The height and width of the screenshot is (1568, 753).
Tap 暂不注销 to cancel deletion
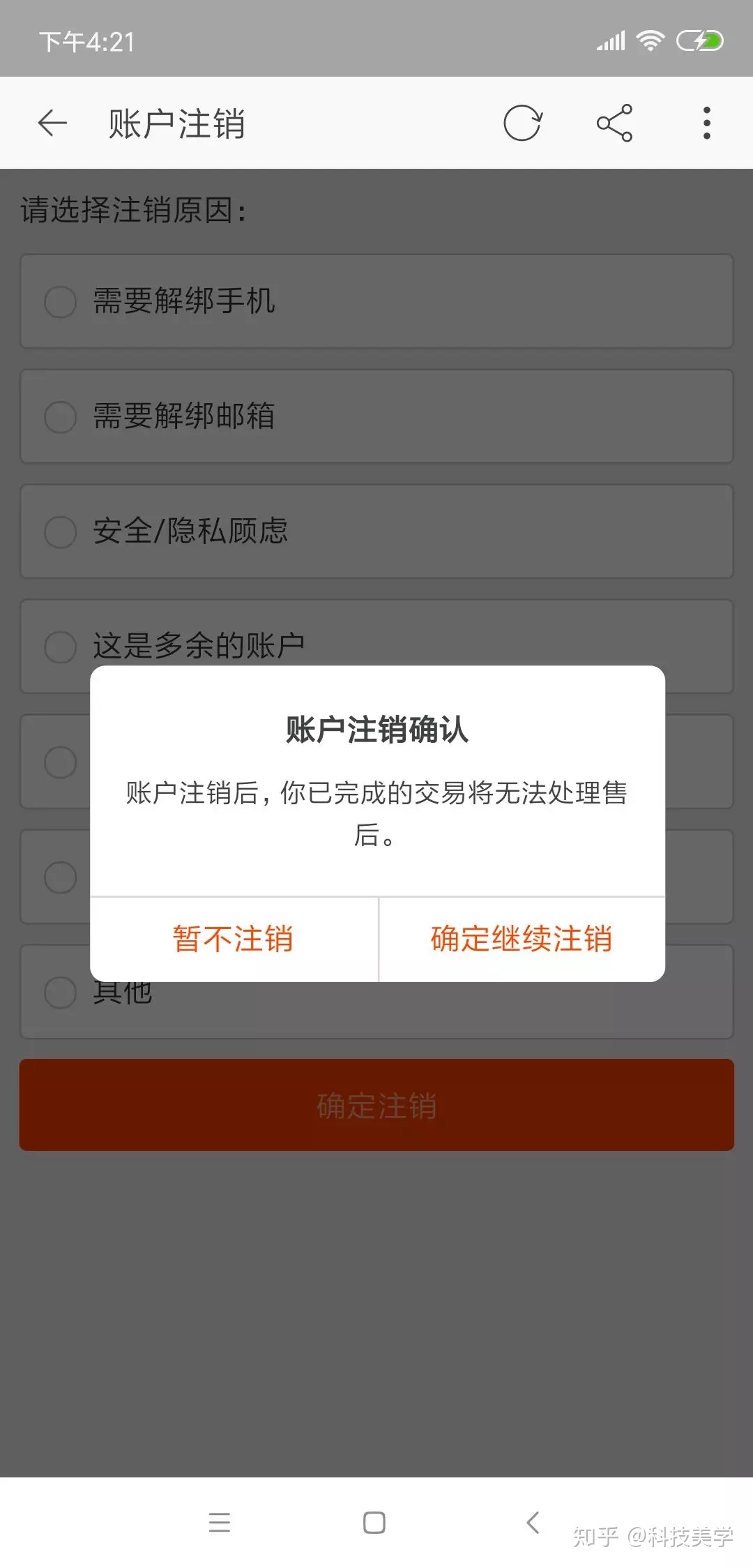pos(233,938)
